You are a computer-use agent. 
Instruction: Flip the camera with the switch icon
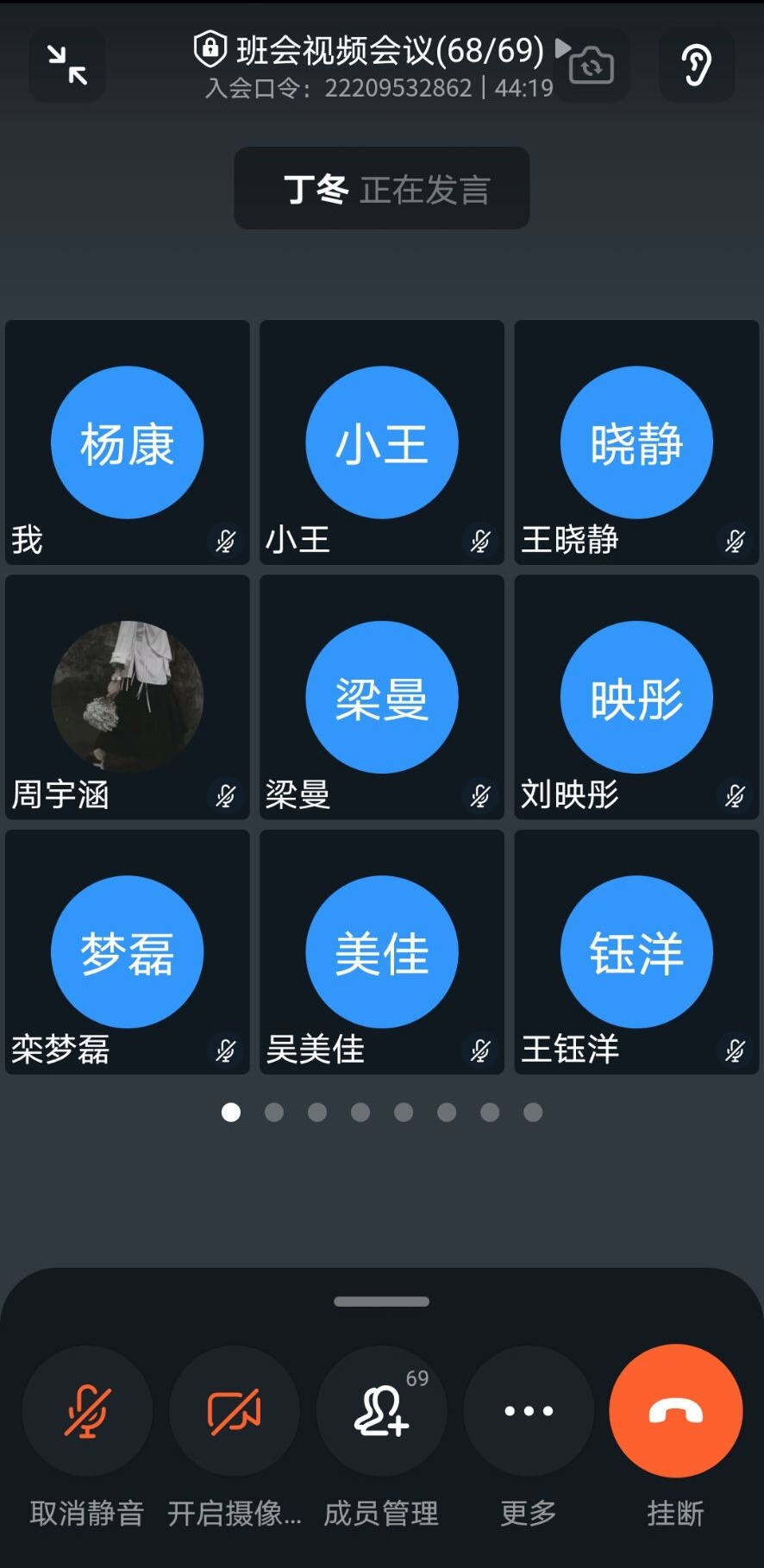592,66
